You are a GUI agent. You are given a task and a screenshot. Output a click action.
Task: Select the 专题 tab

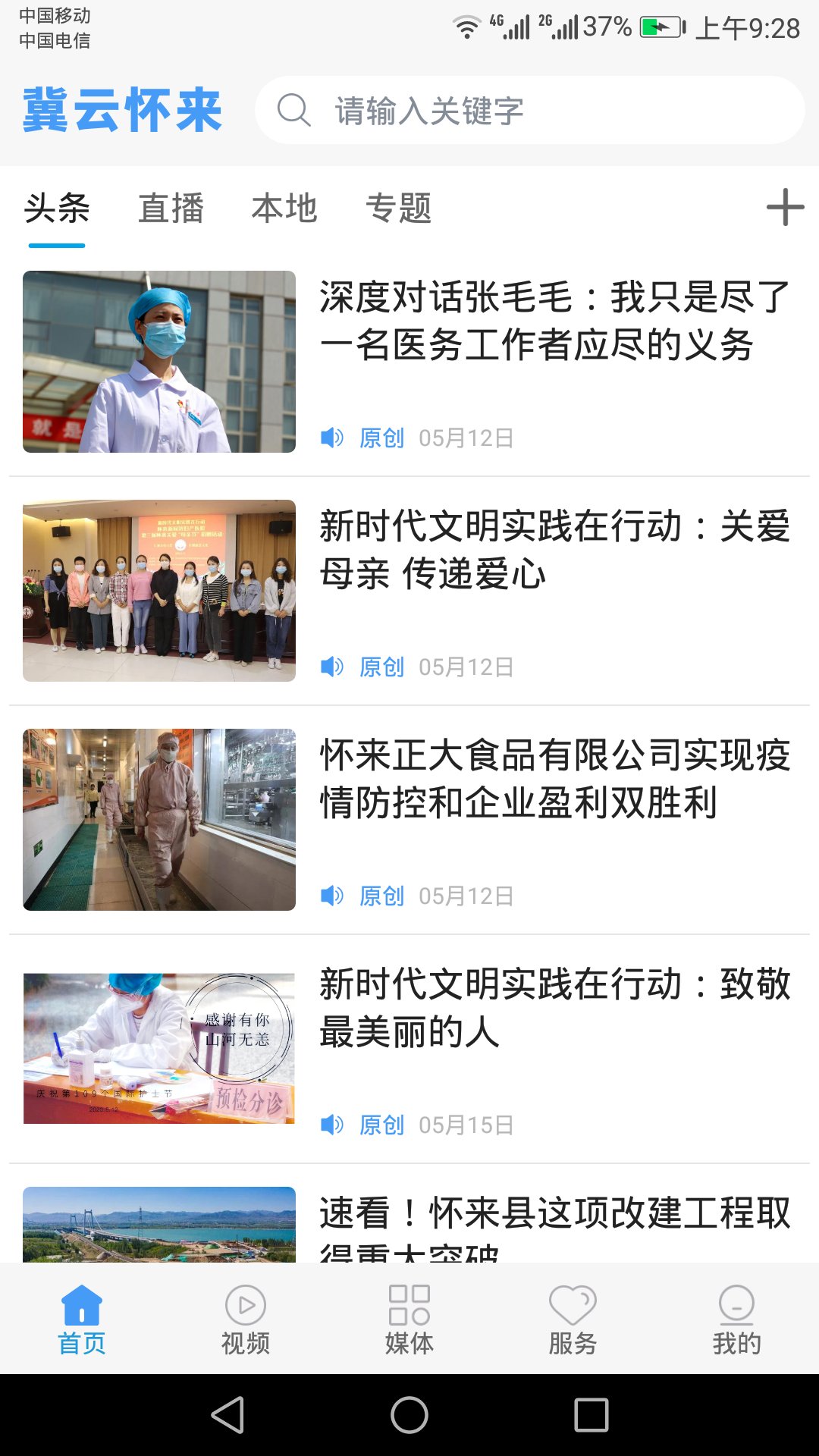coord(400,209)
